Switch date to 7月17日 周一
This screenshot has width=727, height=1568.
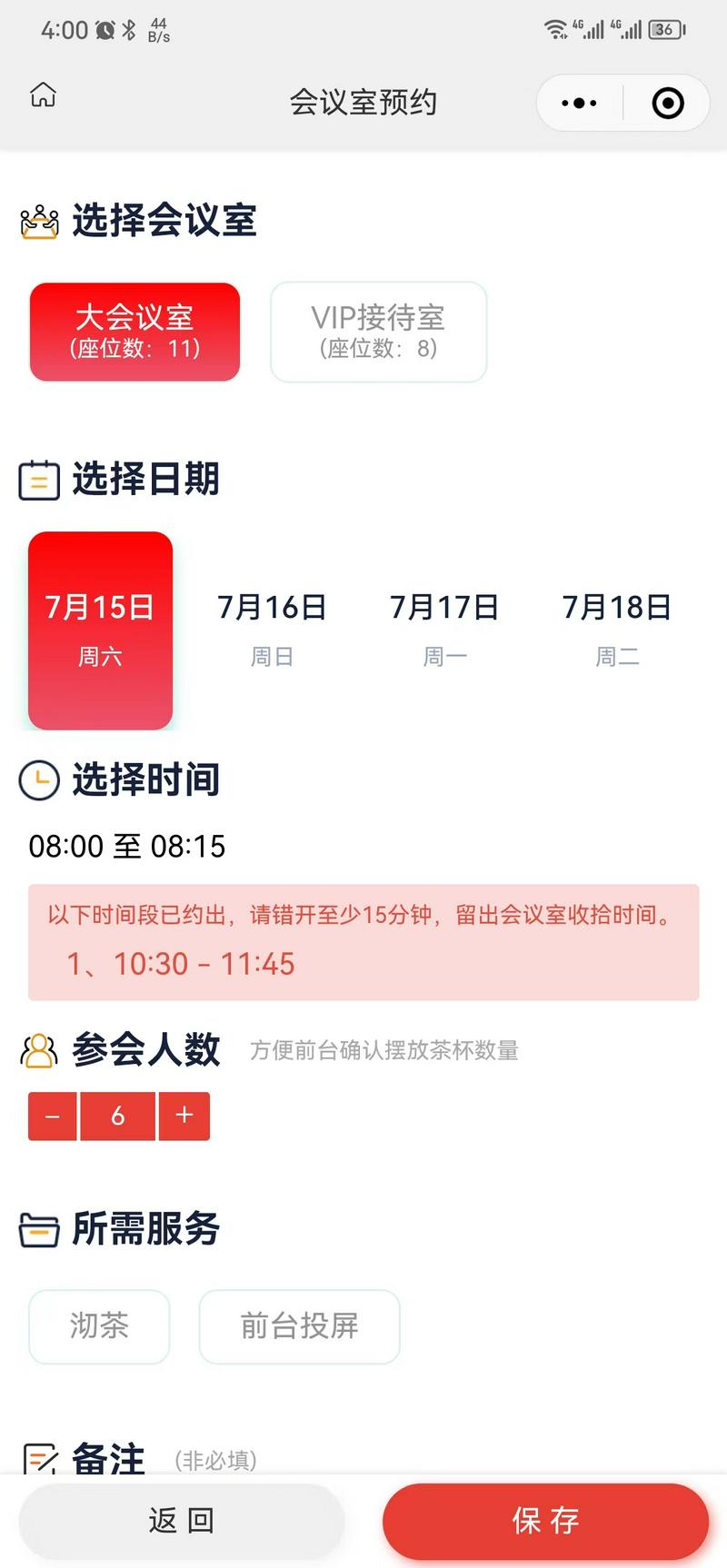click(x=444, y=630)
